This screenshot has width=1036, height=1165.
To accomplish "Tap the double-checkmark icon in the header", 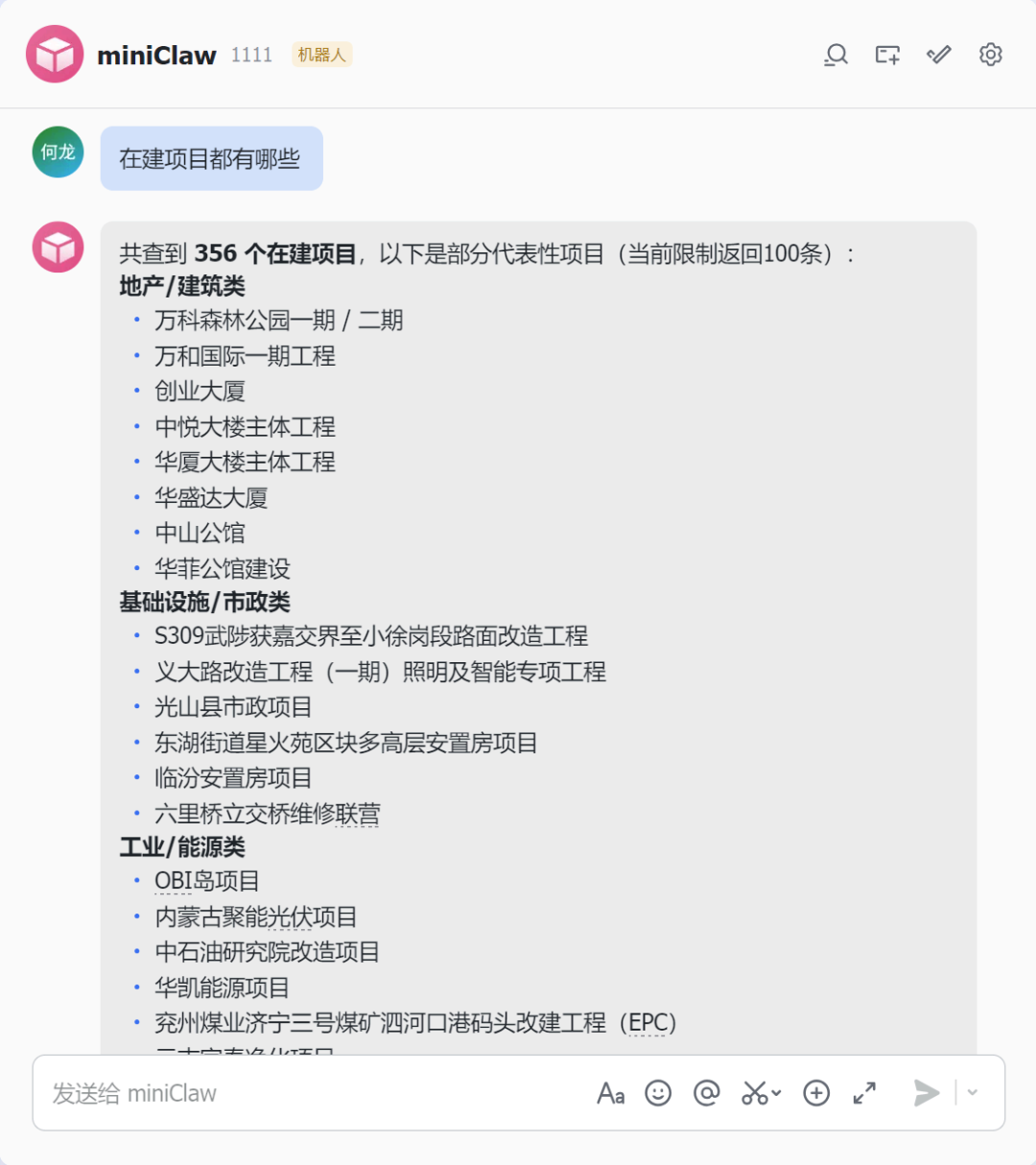I will click(939, 55).
